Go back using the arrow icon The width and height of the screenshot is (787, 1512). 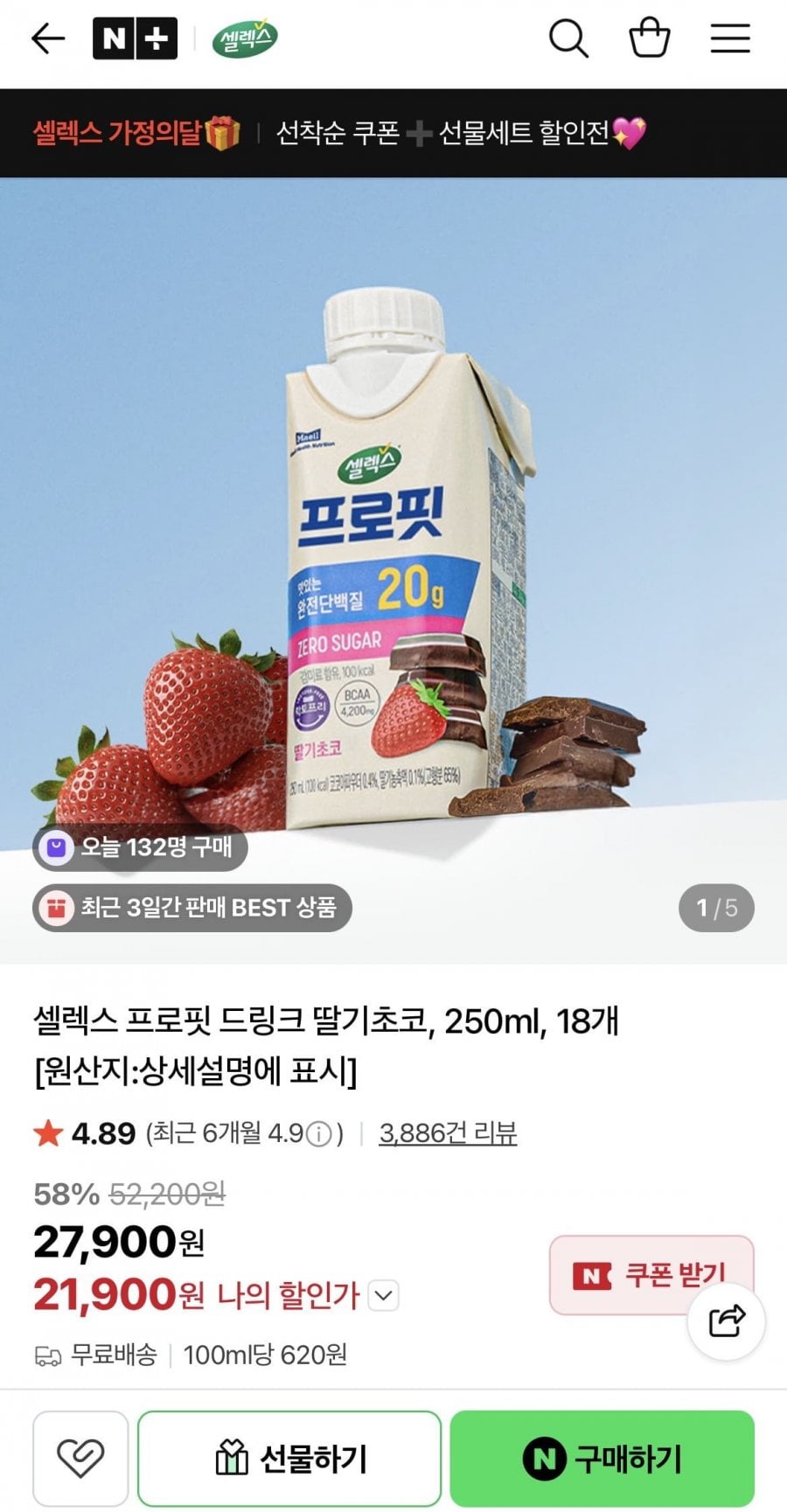[48, 38]
